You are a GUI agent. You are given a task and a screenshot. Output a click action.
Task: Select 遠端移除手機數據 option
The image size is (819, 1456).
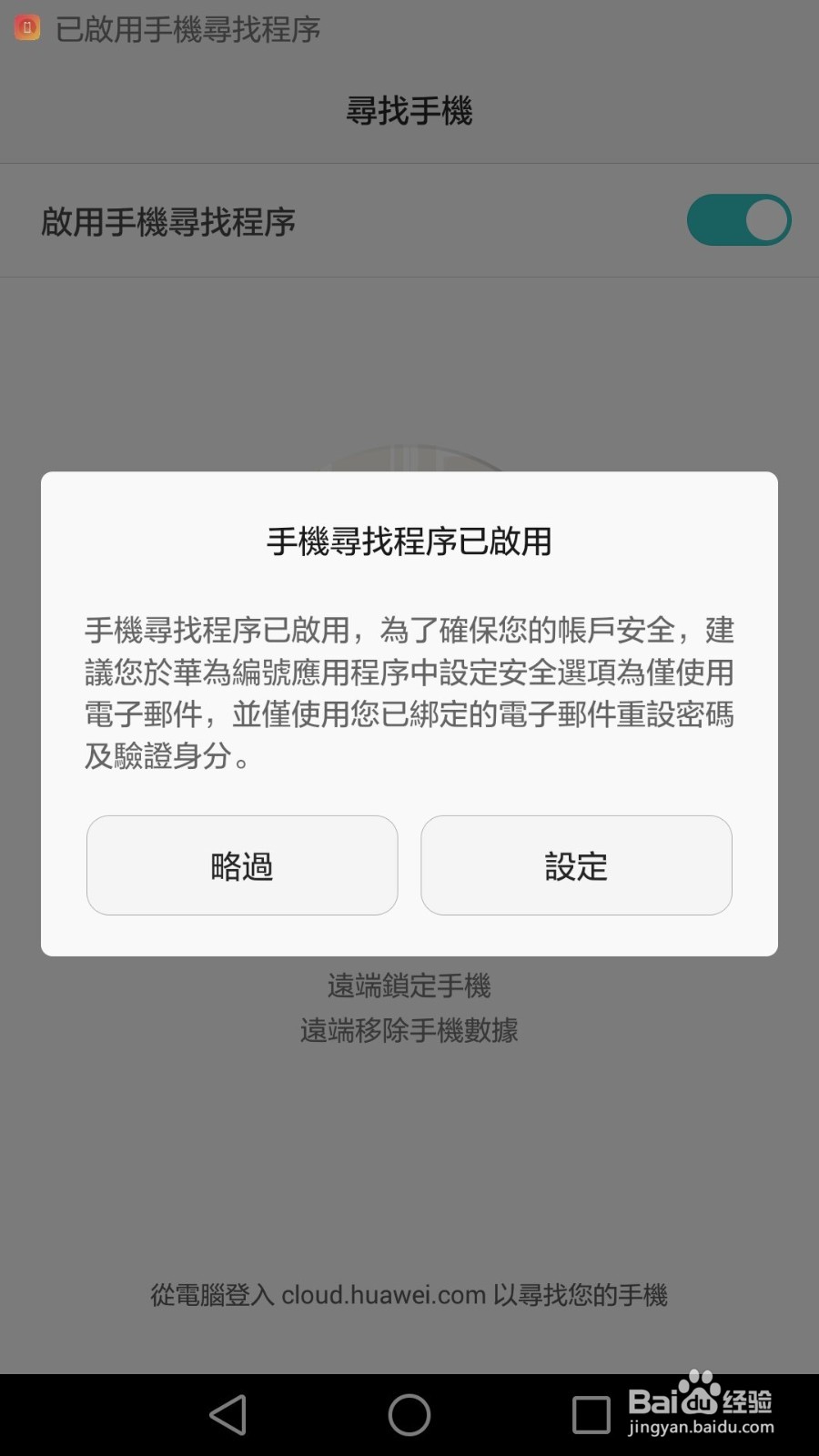pos(409,1030)
